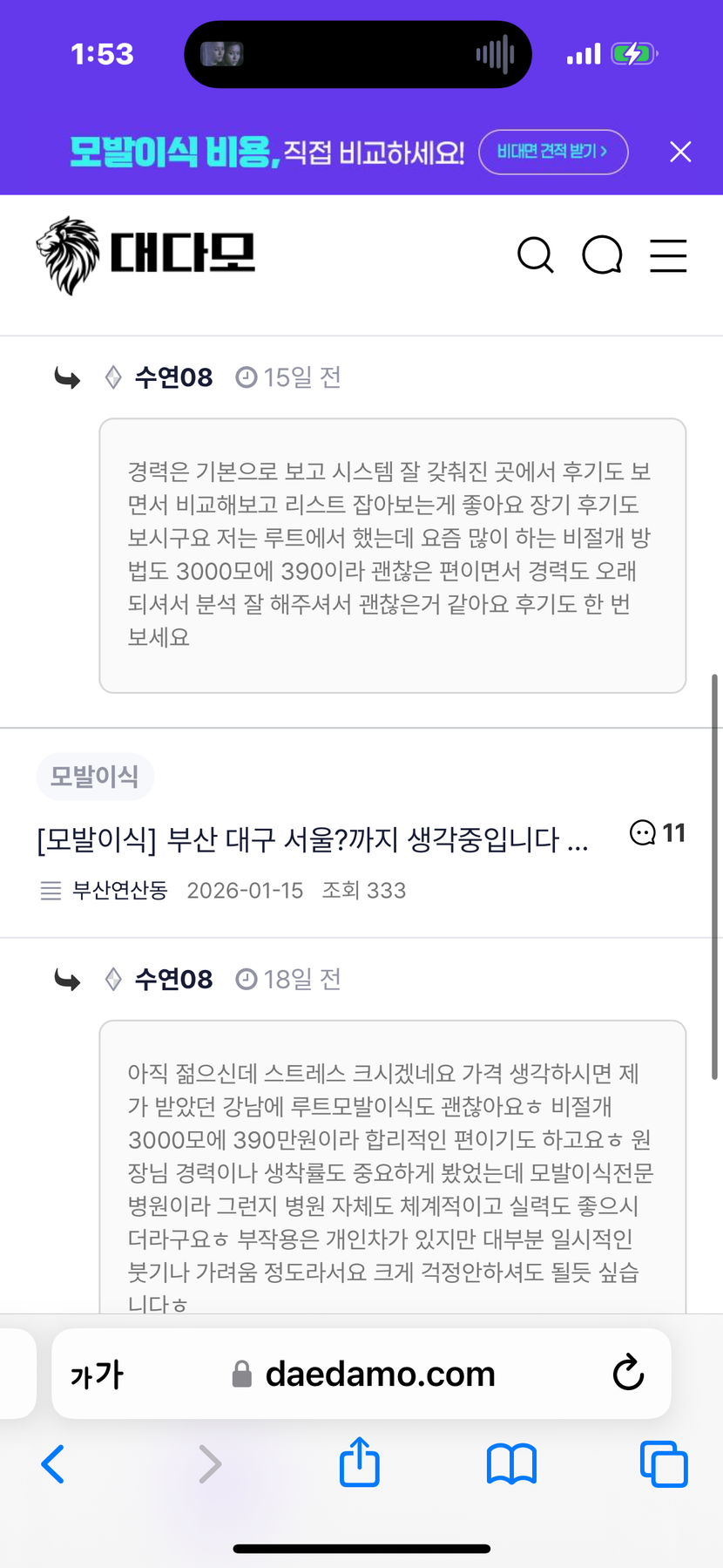The image size is (723, 1568).
Task: Tap the 비대면 견적 받기 banner button
Action: coord(553,152)
